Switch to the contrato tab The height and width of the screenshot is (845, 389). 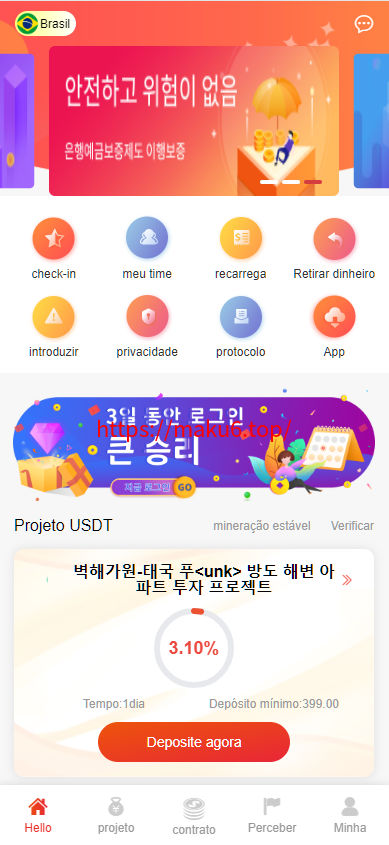(194, 816)
